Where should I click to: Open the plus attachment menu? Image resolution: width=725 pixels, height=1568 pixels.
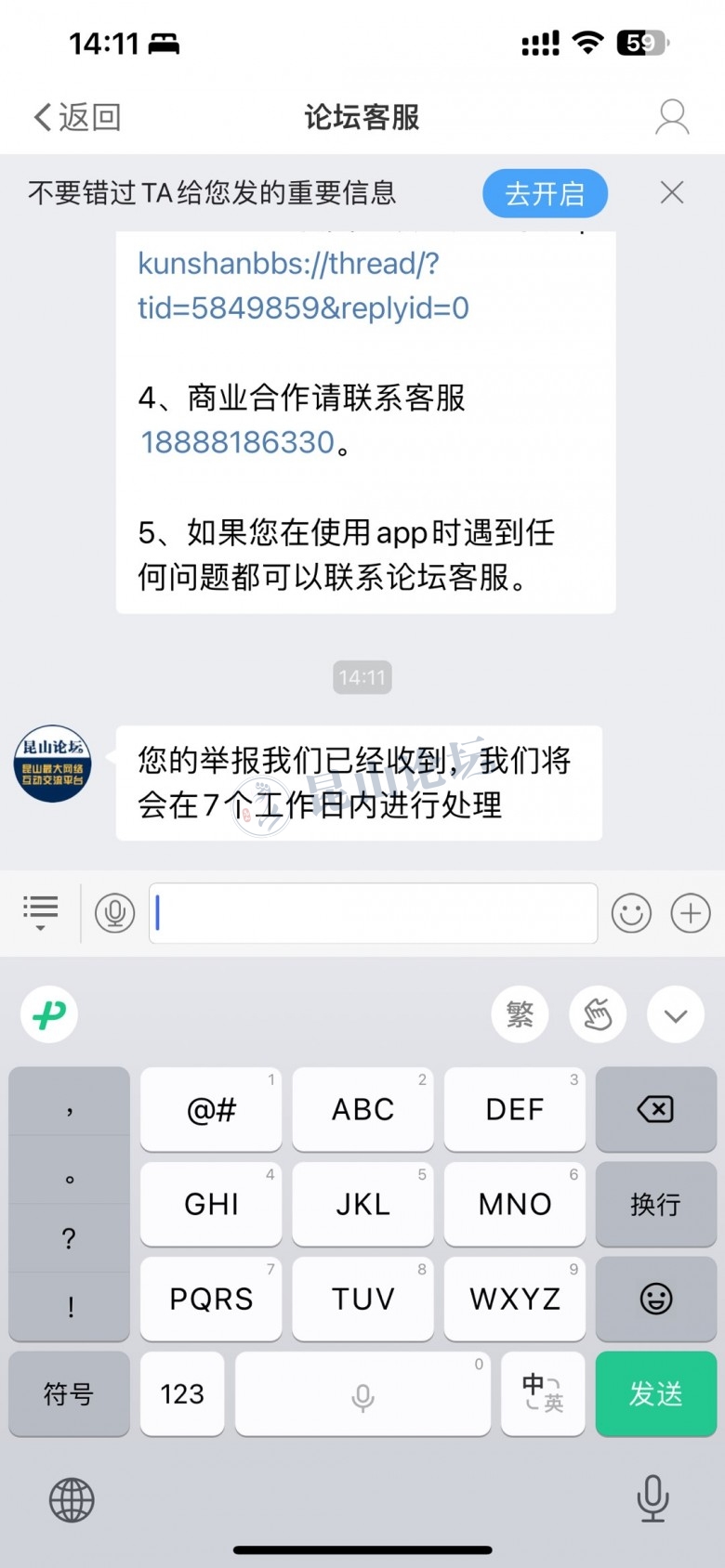(x=691, y=913)
